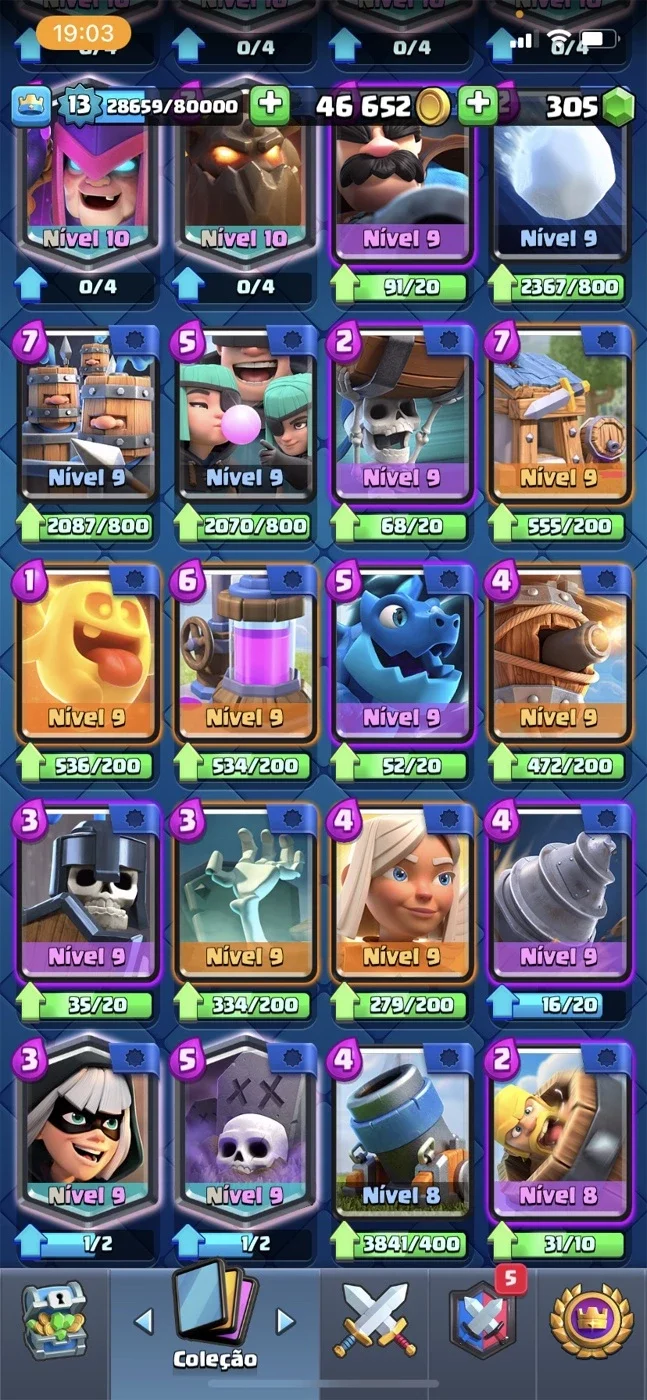This screenshot has height=1400, width=647.
Task: Add experience using the plus beside 28659/80000
Action: point(270,105)
